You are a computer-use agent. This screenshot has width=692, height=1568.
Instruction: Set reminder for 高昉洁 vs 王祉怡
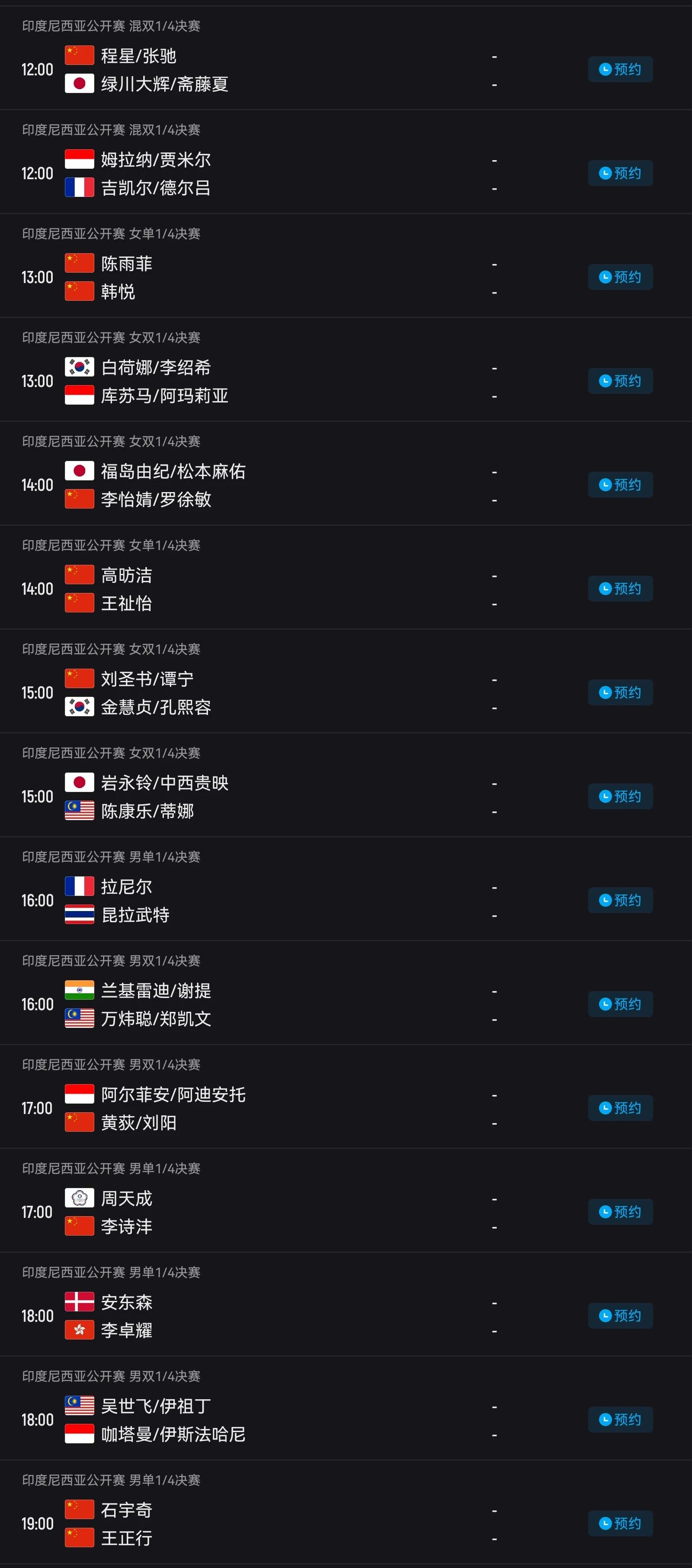point(620,589)
